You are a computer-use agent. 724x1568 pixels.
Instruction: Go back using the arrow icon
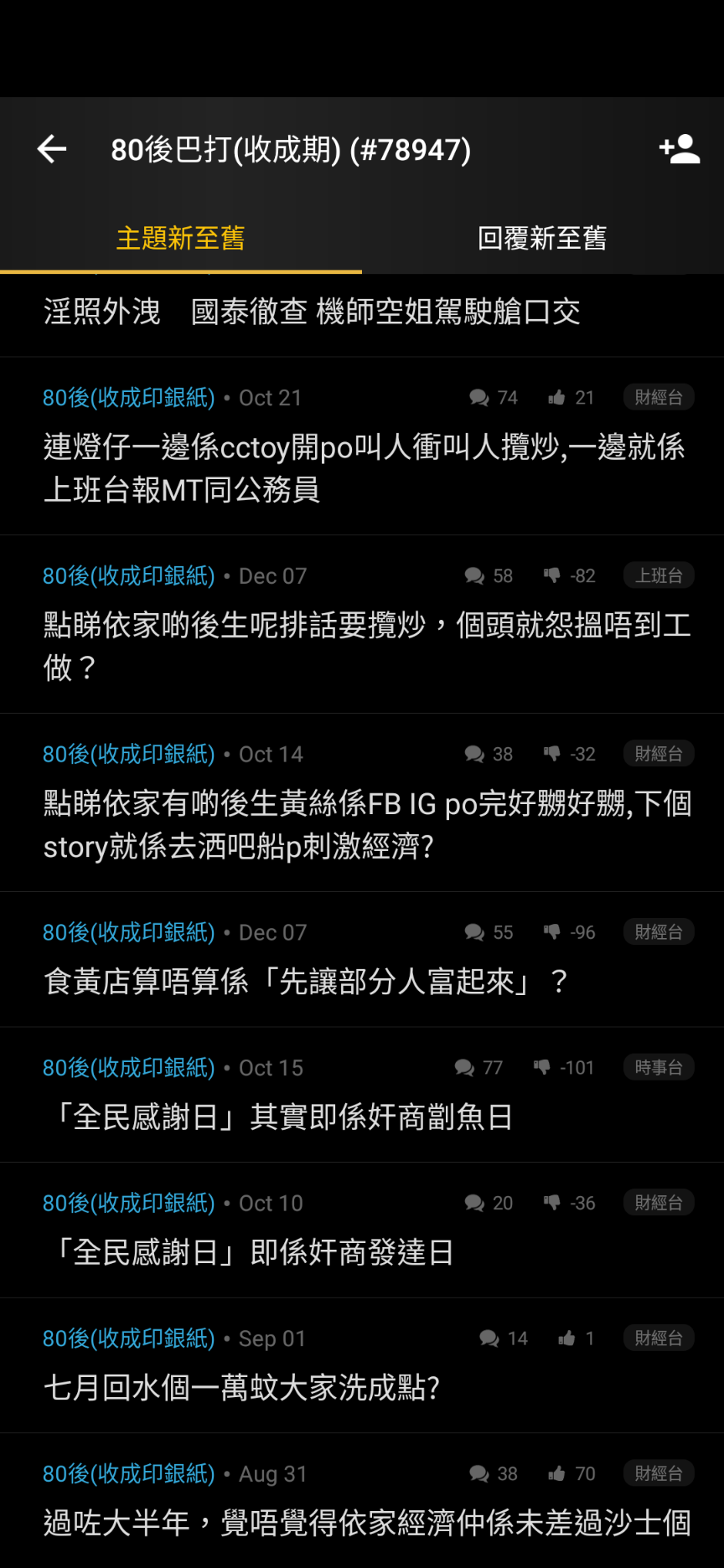point(52,149)
